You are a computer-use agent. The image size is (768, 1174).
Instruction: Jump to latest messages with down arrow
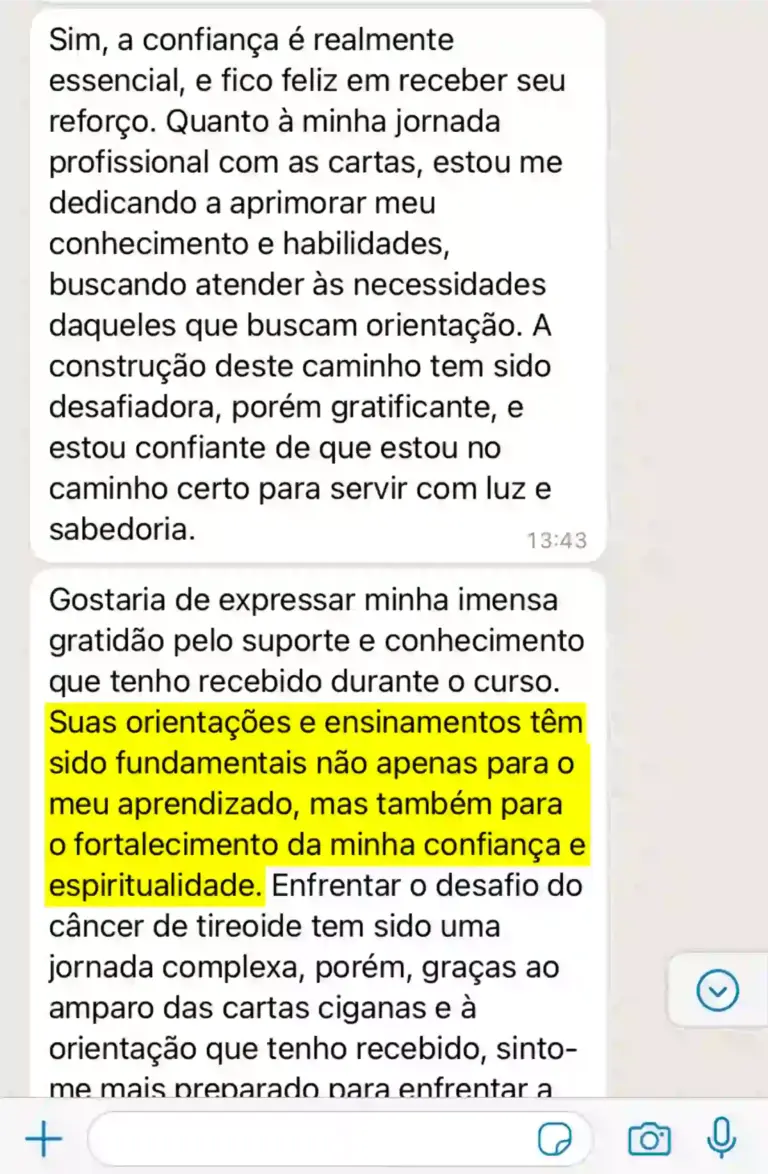coord(717,990)
